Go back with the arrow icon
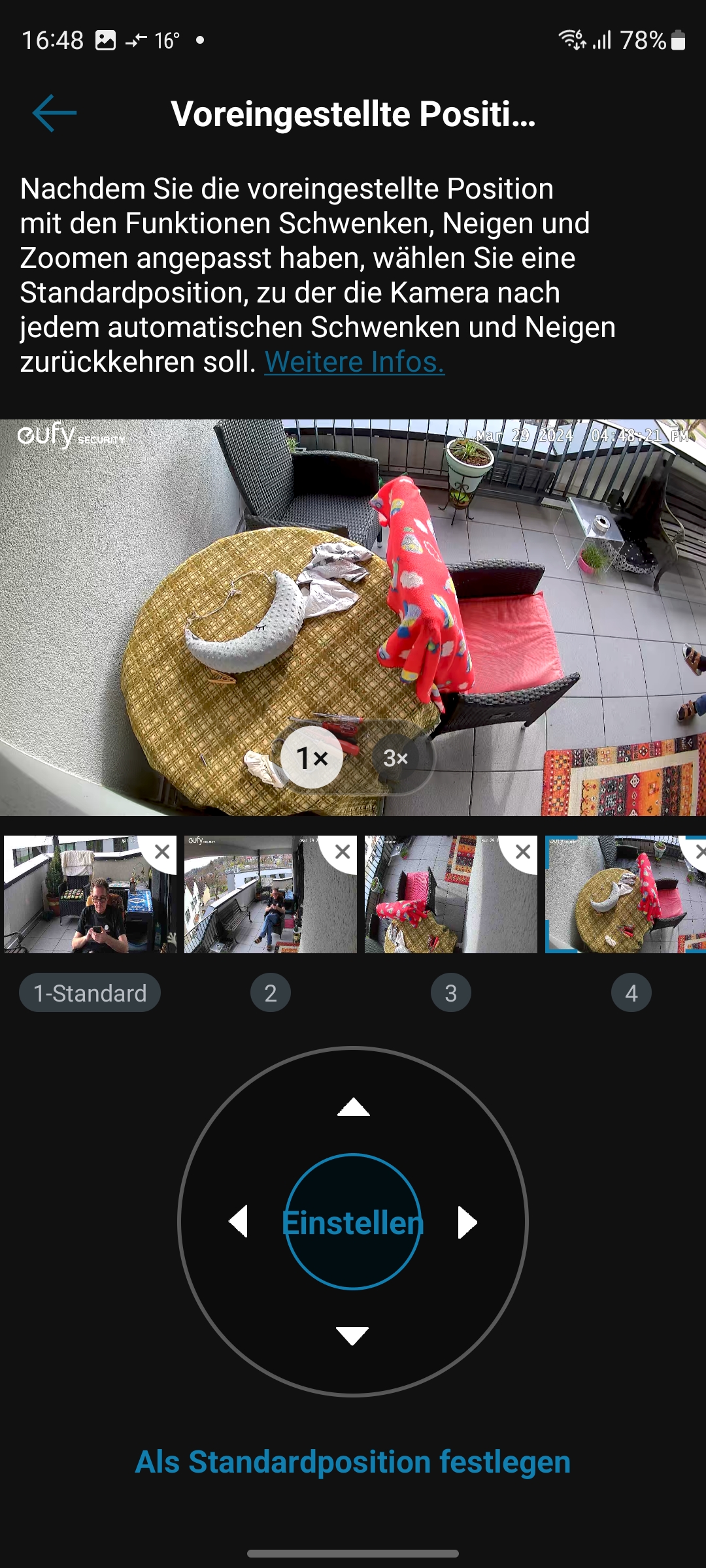The width and height of the screenshot is (706, 1568). point(55,114)
